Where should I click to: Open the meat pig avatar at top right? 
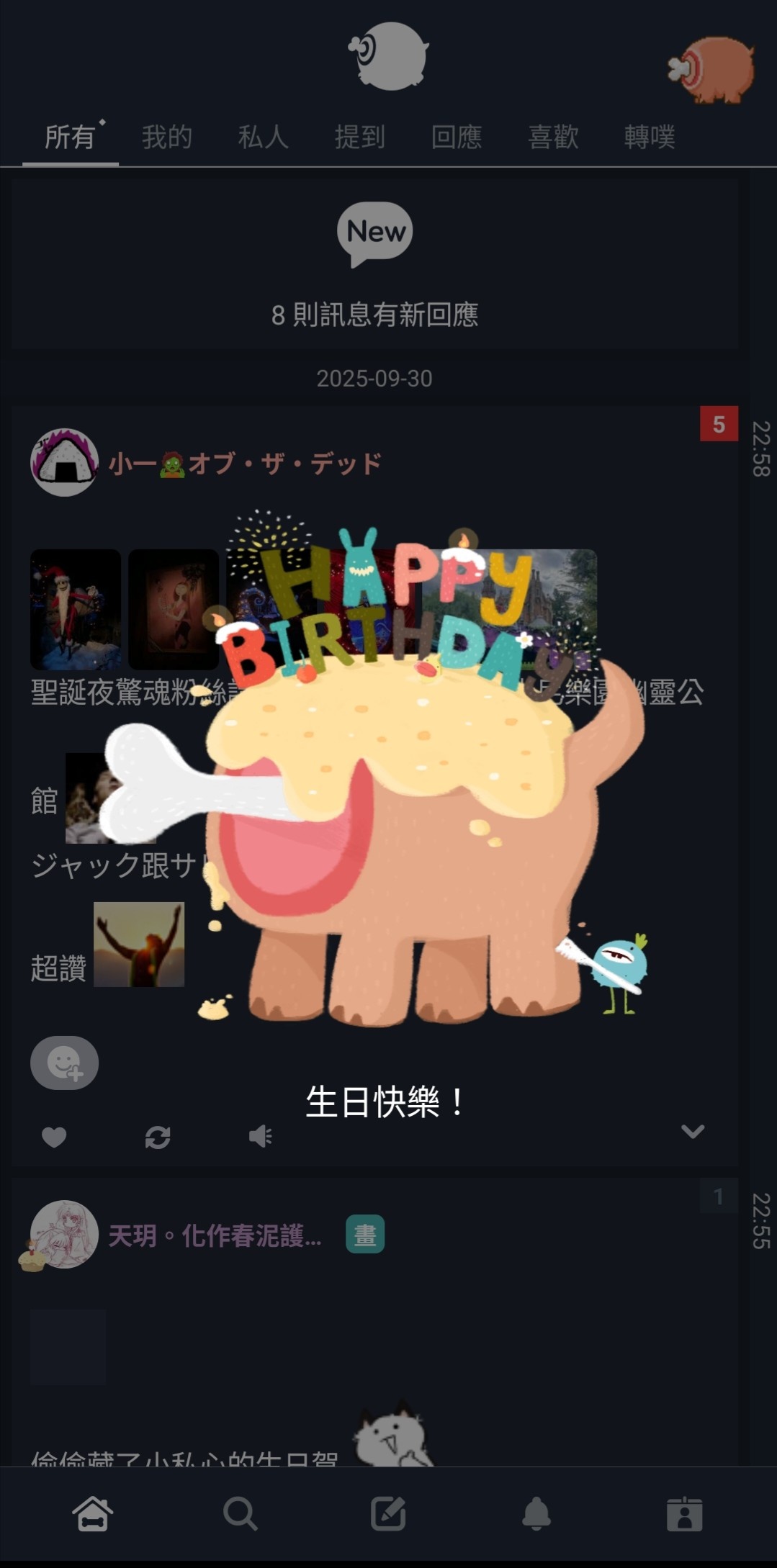pos(712,70)
